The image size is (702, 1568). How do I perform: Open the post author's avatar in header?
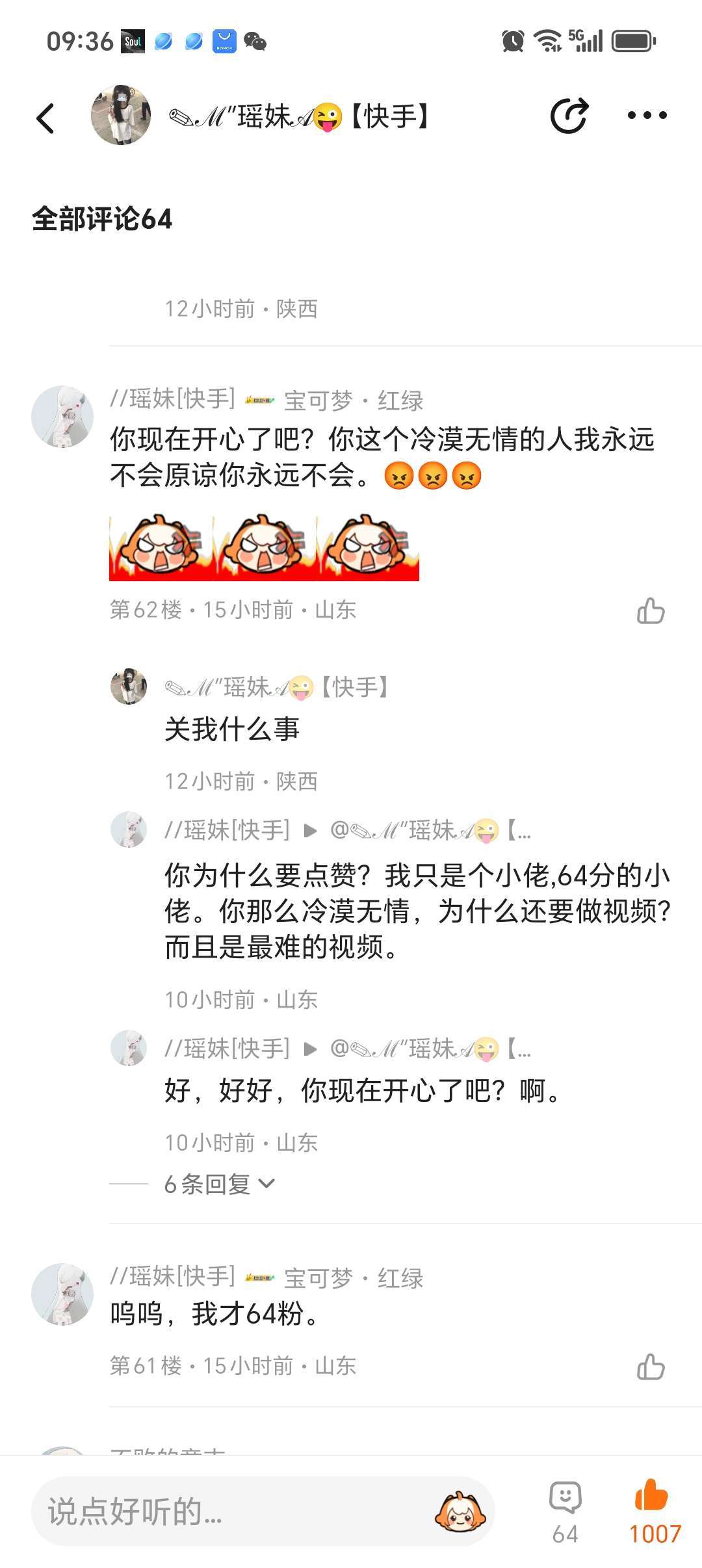pos(121,115)
